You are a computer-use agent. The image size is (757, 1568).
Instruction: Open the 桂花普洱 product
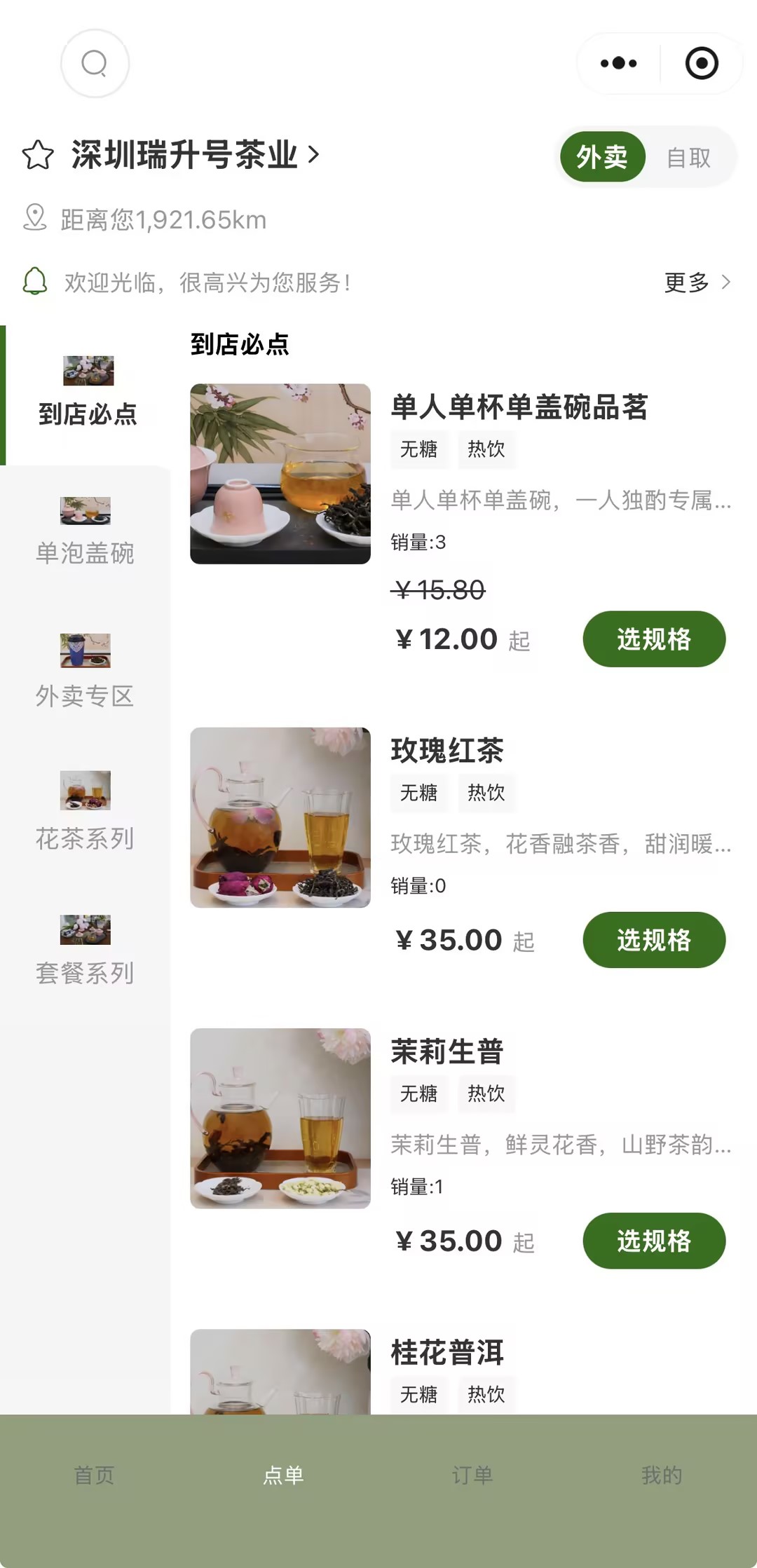pyautogui.click(x=447, y=1353)
